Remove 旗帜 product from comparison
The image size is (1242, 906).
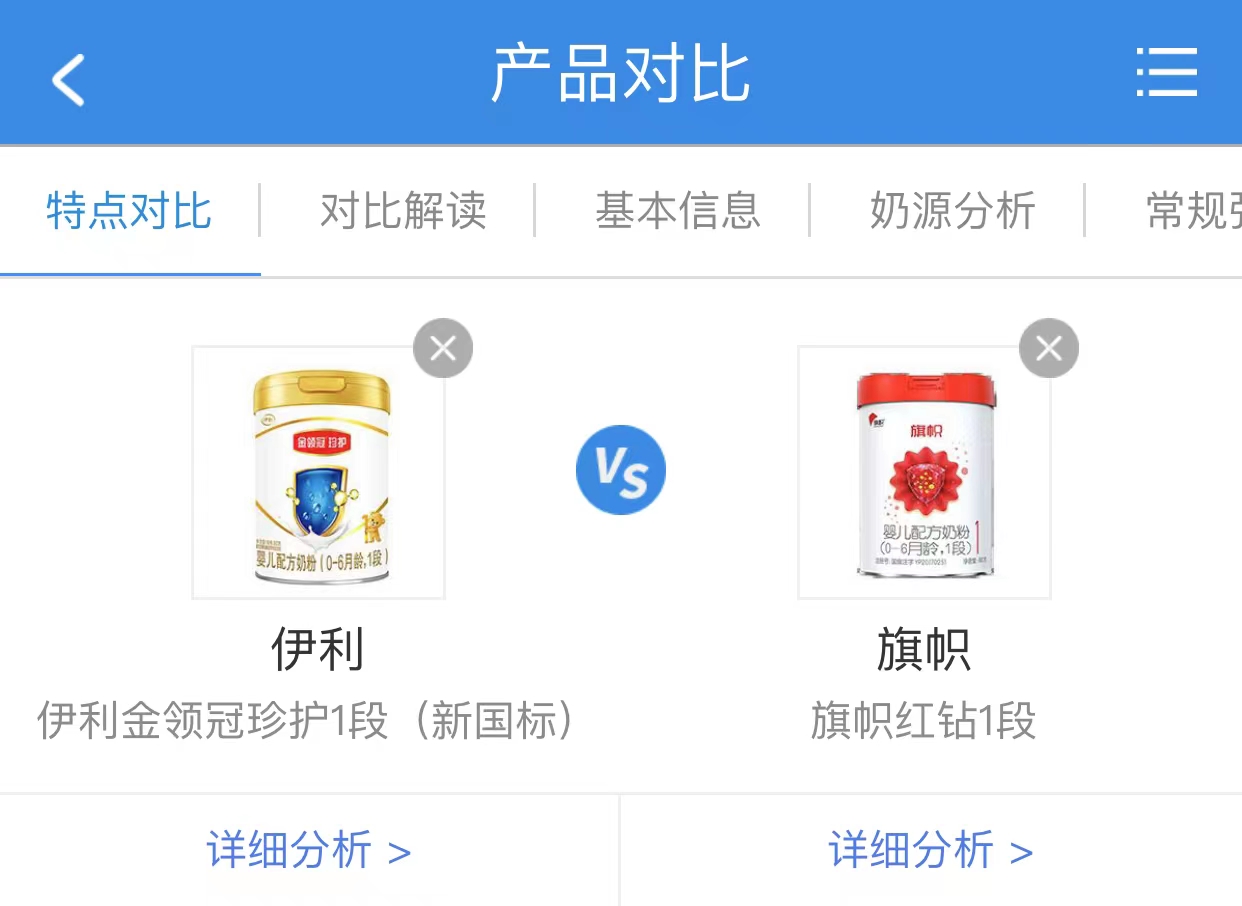point(1048,348)
